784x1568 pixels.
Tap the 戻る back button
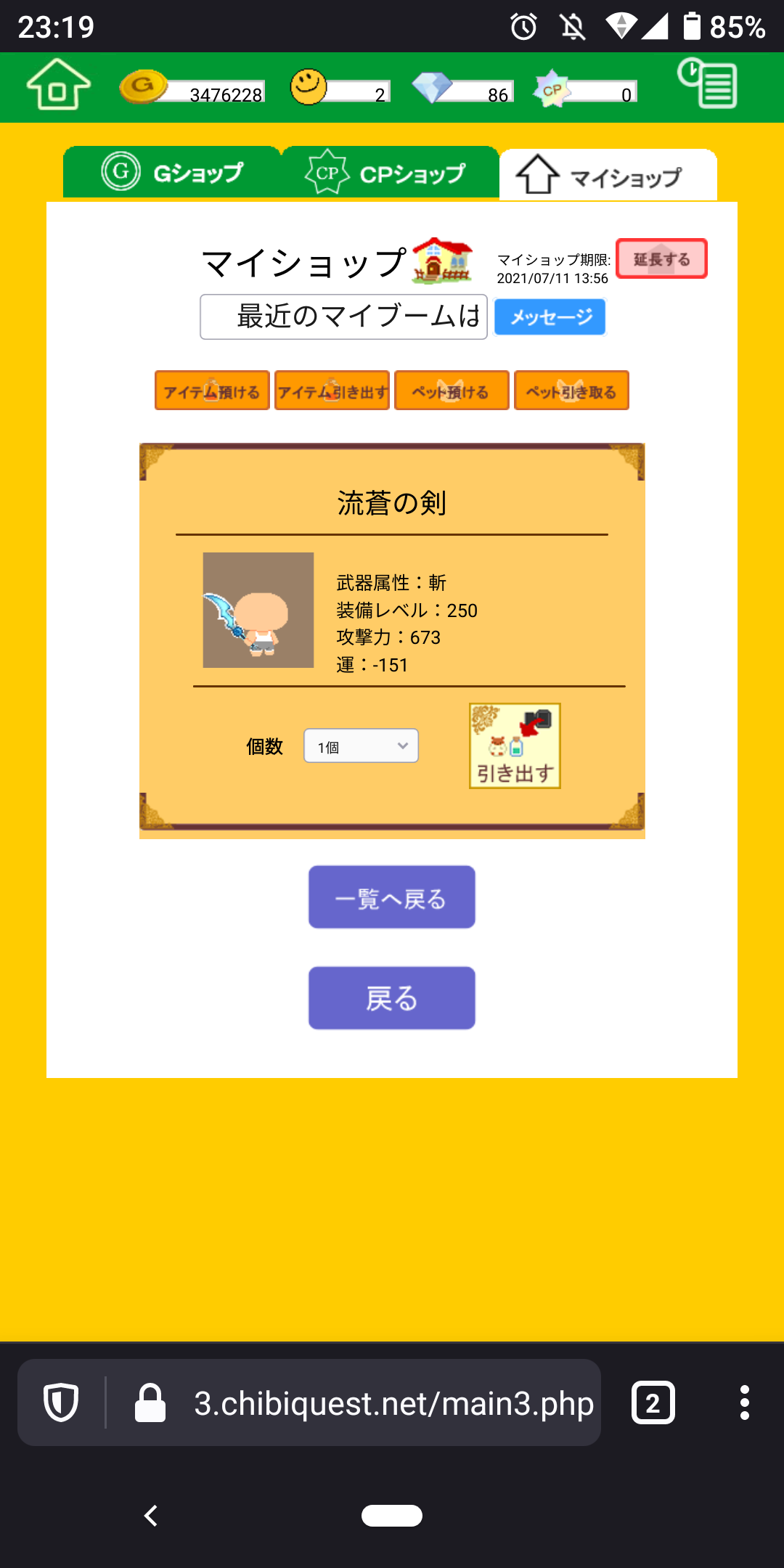pyautogui.click(x=392, y=998)
